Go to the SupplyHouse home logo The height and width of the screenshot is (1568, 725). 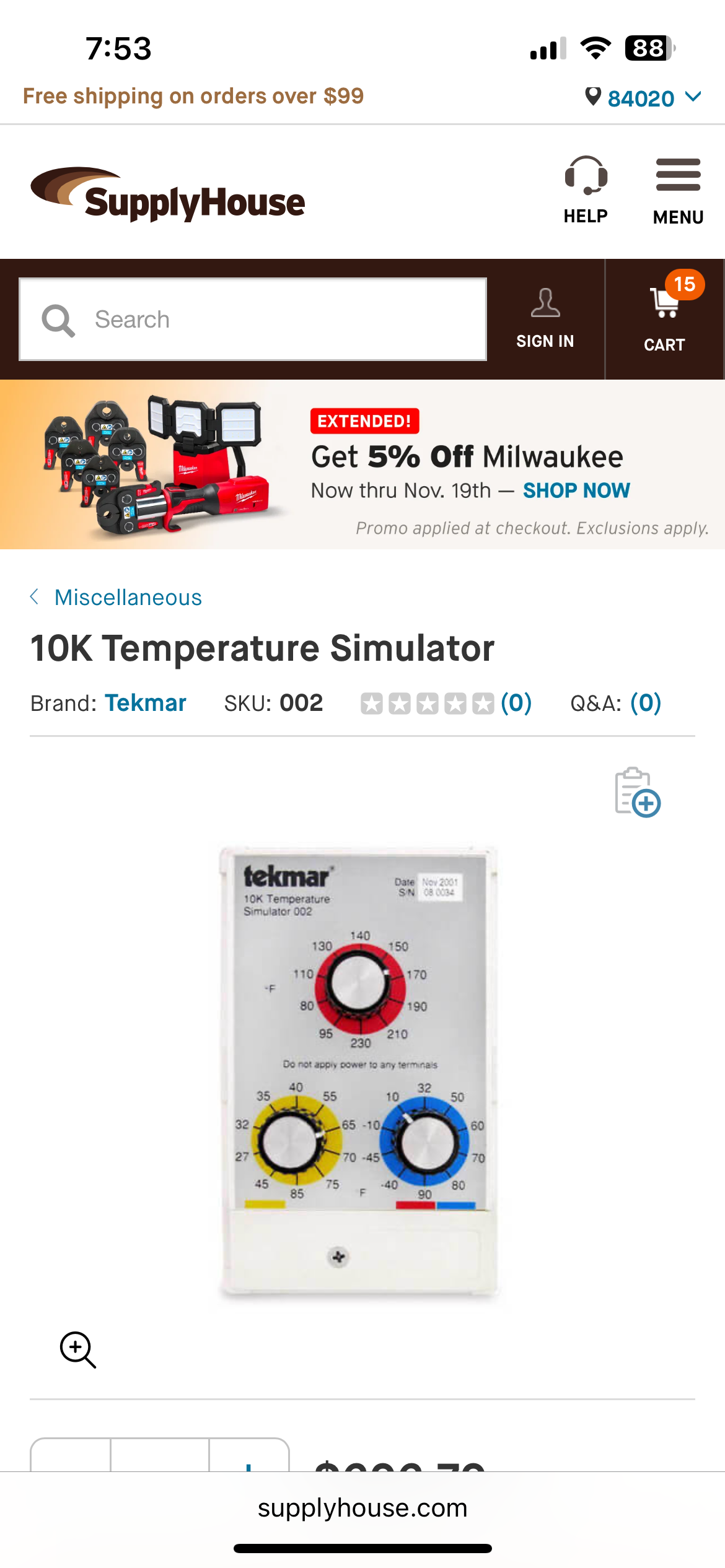tap(168, 194)
